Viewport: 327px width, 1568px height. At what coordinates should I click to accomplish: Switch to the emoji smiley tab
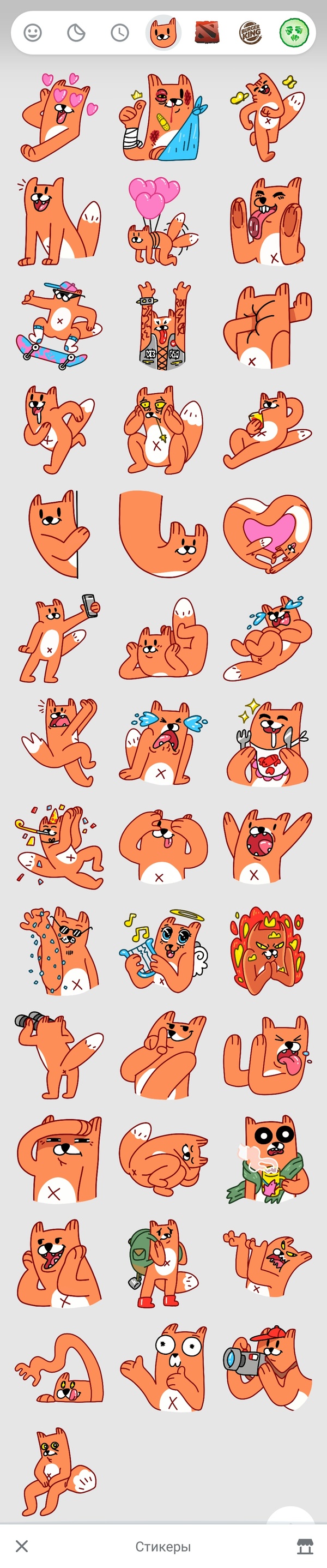coord(32,32)
